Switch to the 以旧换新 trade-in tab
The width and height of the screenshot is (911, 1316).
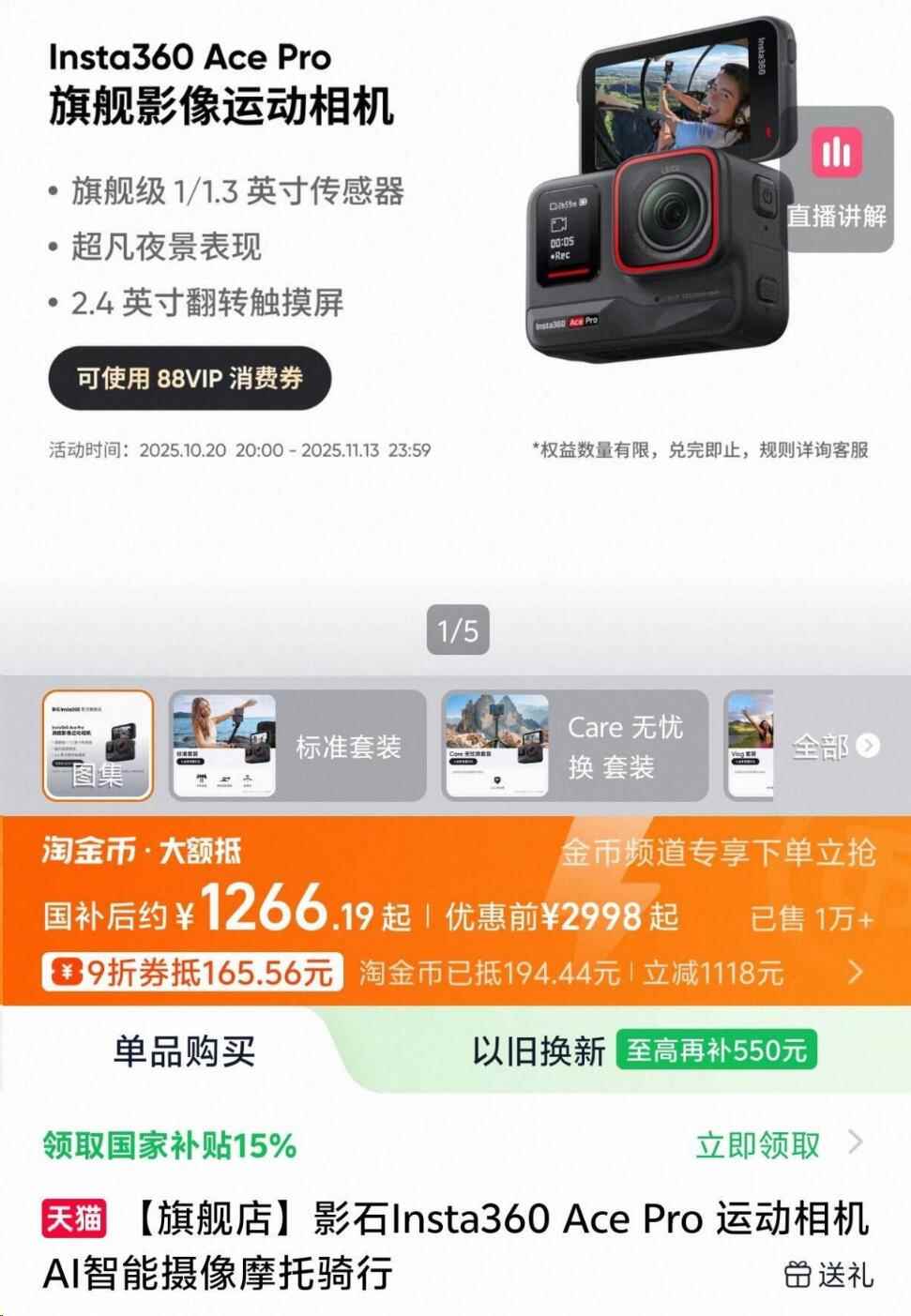click(x=536, y=1051)
